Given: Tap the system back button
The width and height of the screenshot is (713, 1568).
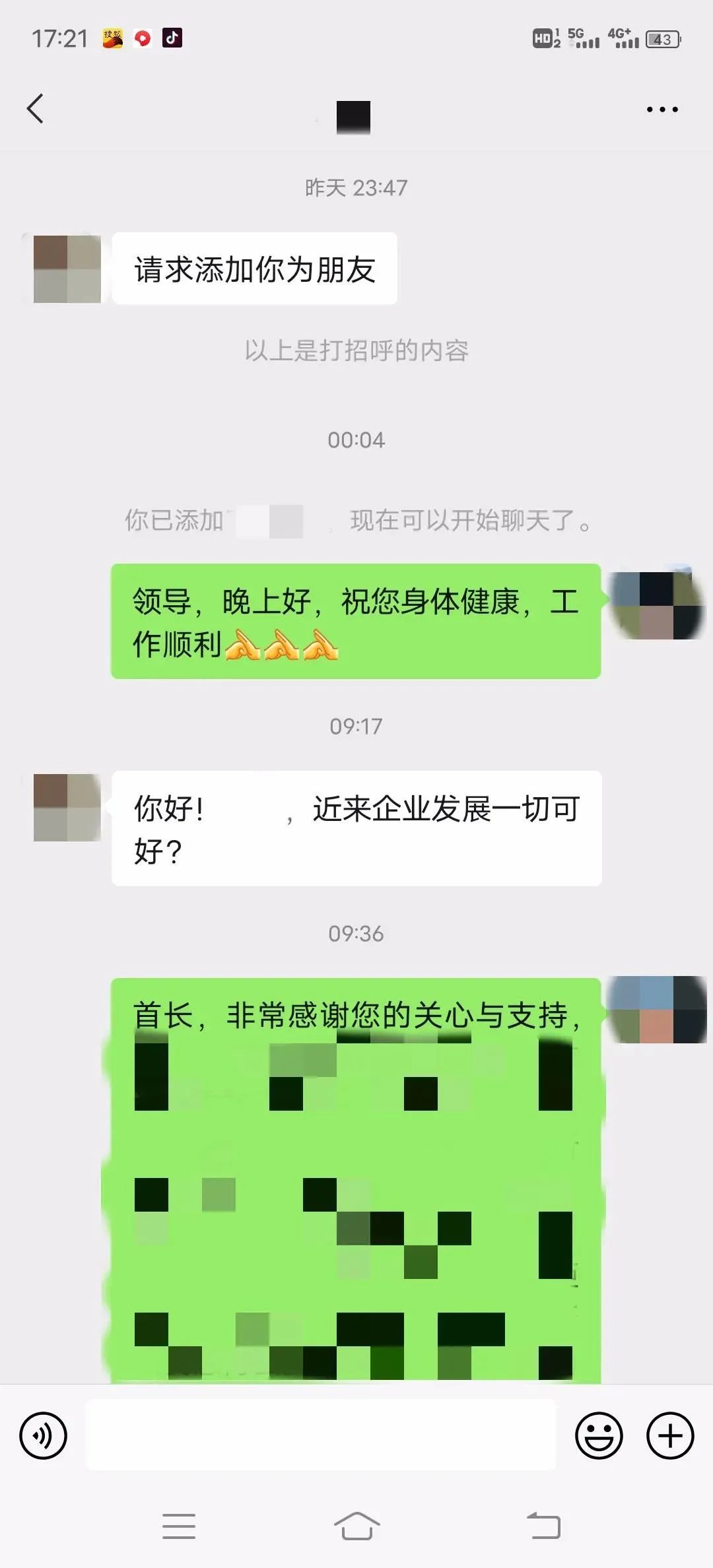Looking at the screenshot, I should tap(543, 1526).
